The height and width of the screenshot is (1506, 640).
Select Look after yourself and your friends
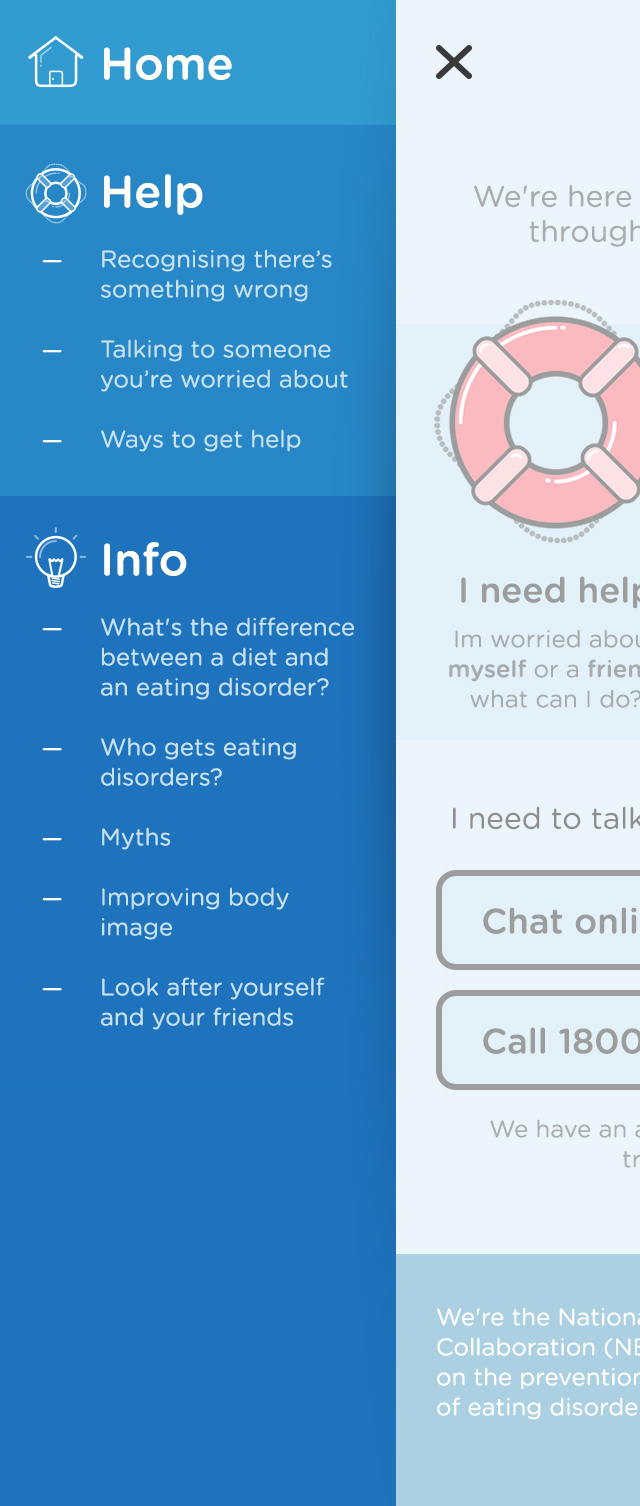(x=211, y=1002)
